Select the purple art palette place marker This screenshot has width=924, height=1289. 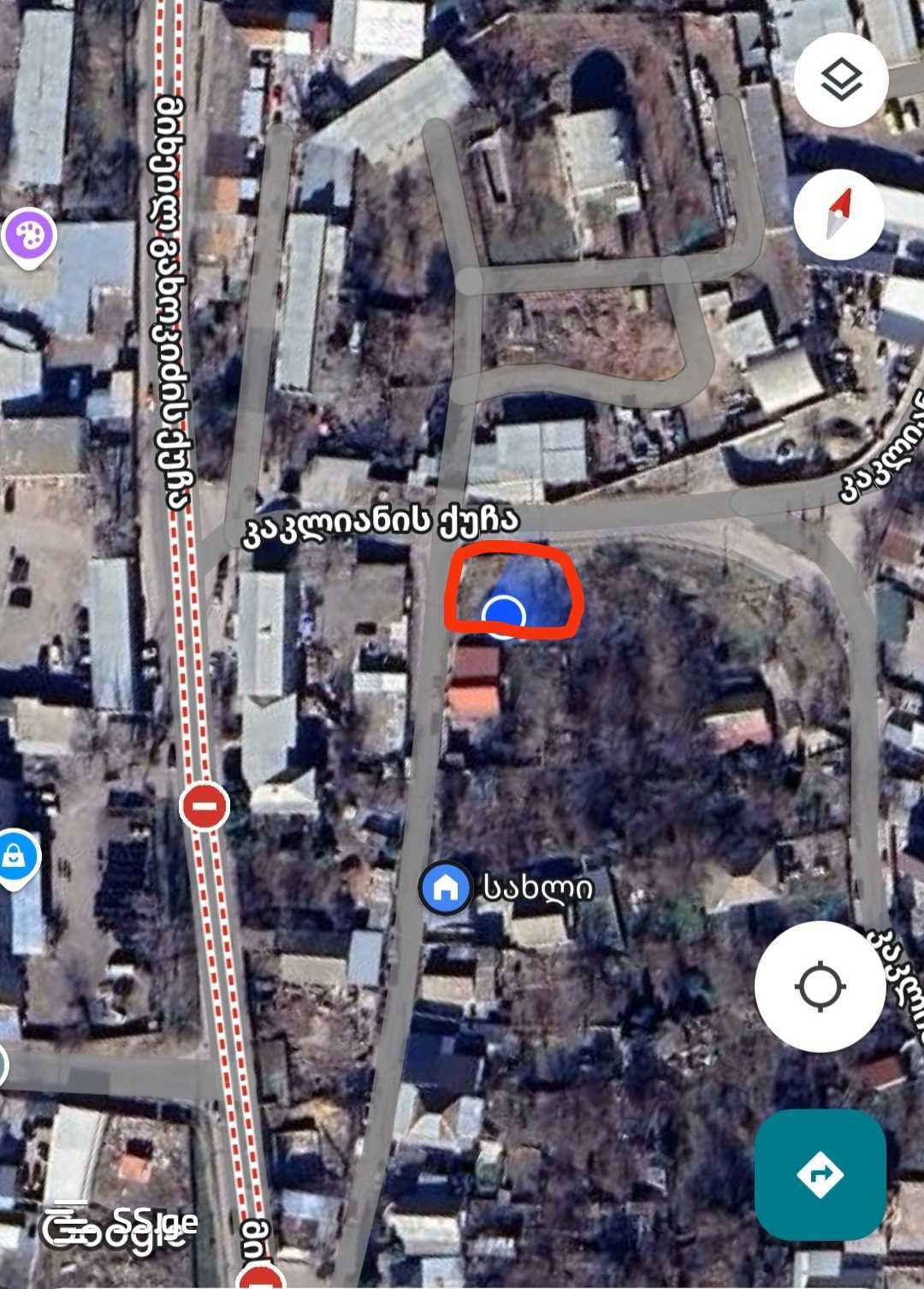[x=28, y=235]
